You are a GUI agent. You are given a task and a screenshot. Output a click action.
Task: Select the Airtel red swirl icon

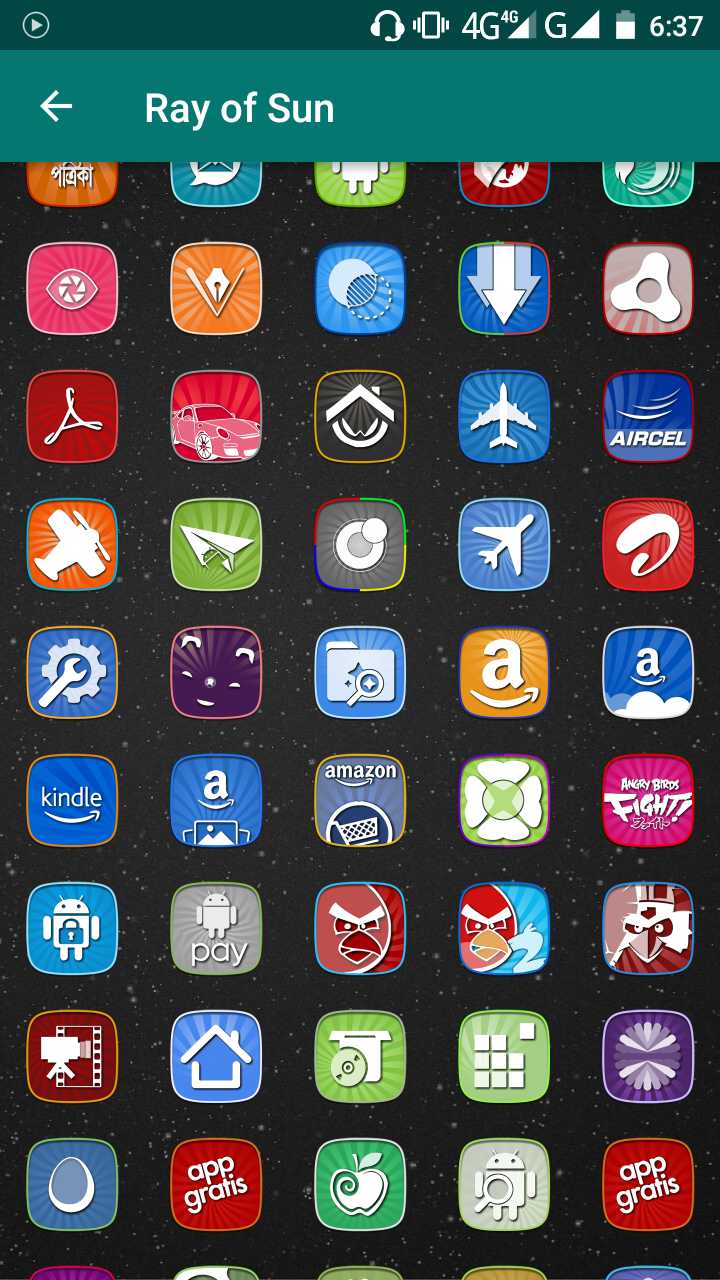click(648, 544)
